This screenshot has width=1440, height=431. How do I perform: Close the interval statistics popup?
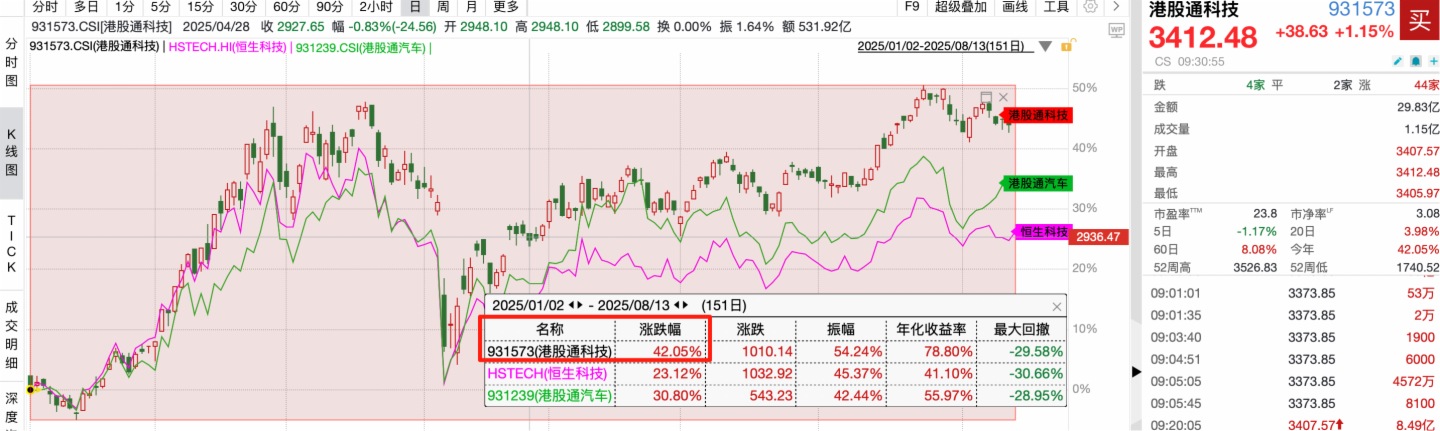point(1057,307)
